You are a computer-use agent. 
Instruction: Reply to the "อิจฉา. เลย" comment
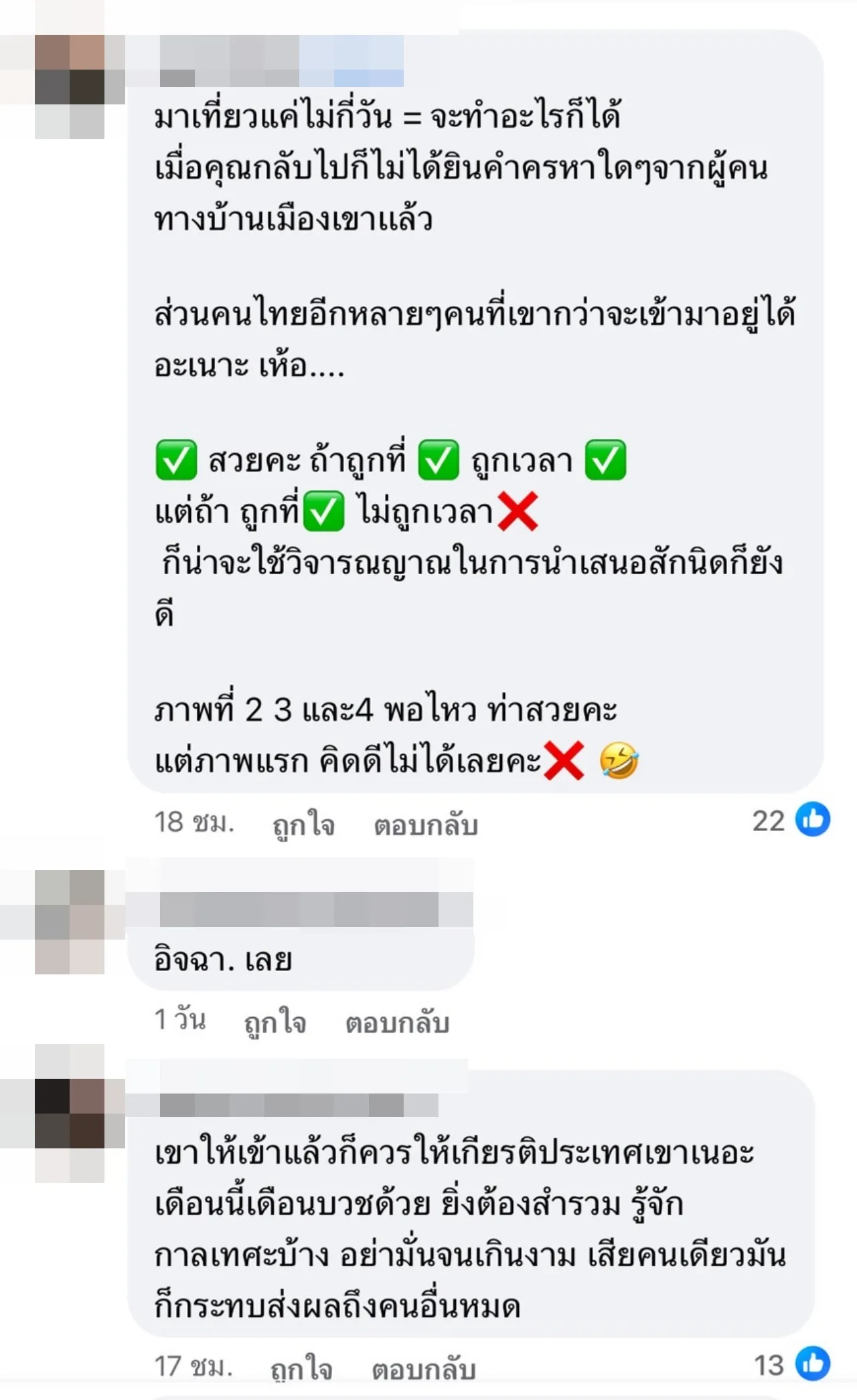396,1023
